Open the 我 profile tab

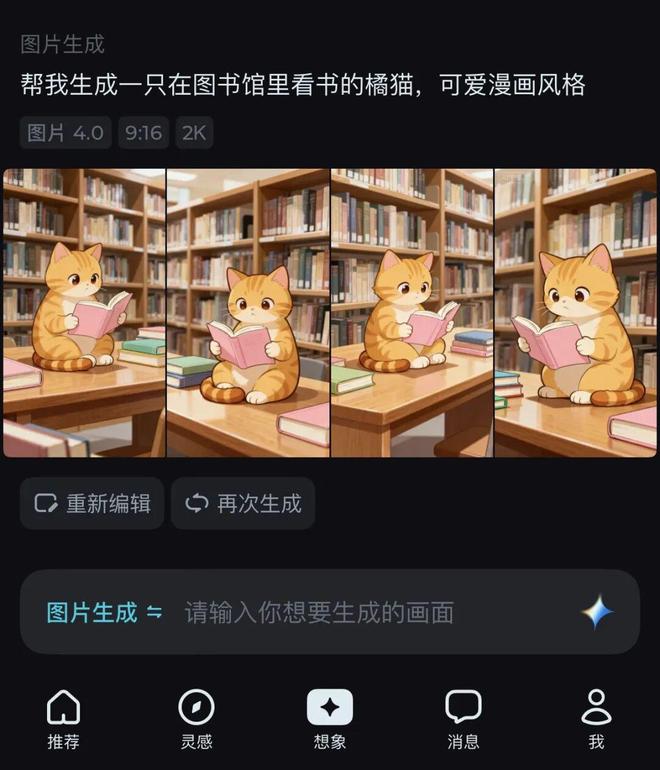pos(596,719)
